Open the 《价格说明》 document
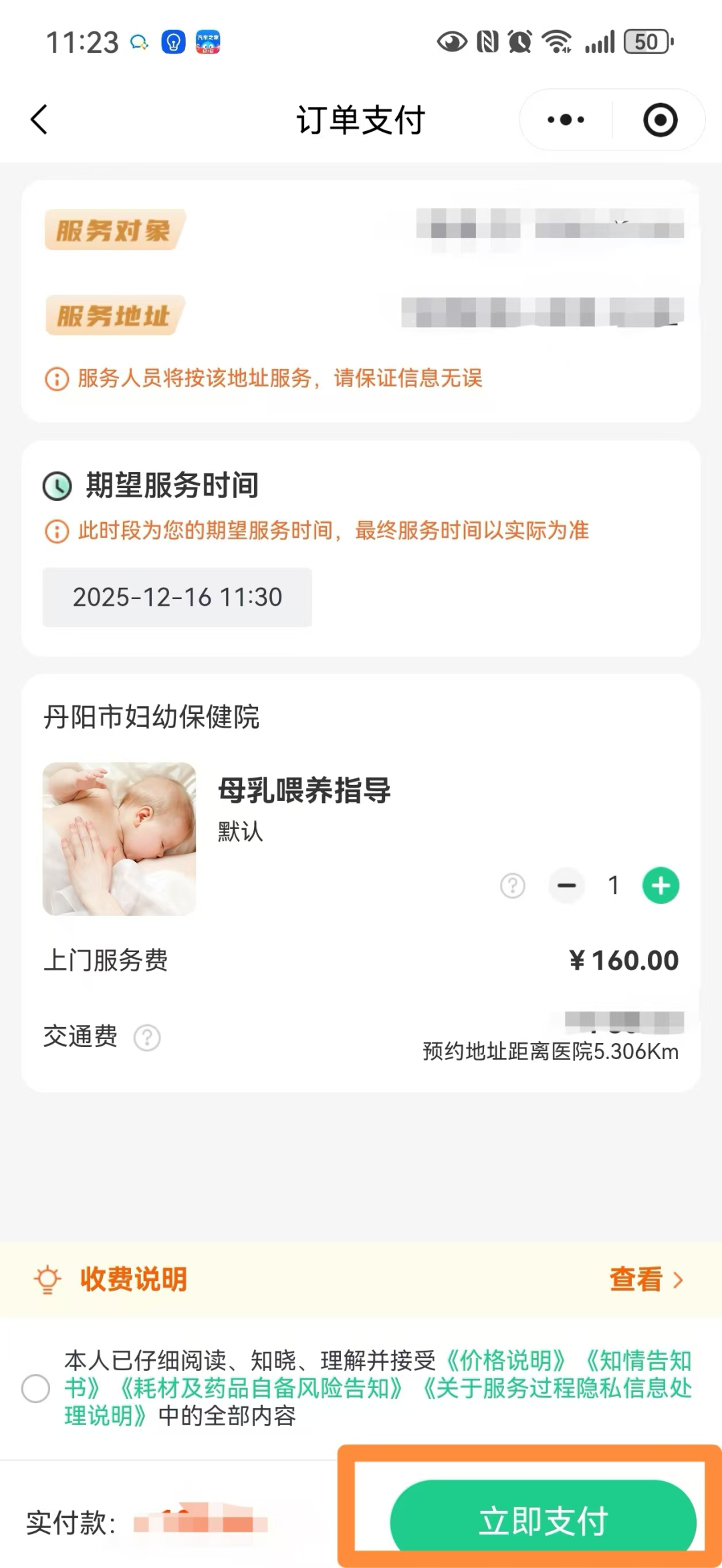The image size is (722, 1568). pos(506,1361)
